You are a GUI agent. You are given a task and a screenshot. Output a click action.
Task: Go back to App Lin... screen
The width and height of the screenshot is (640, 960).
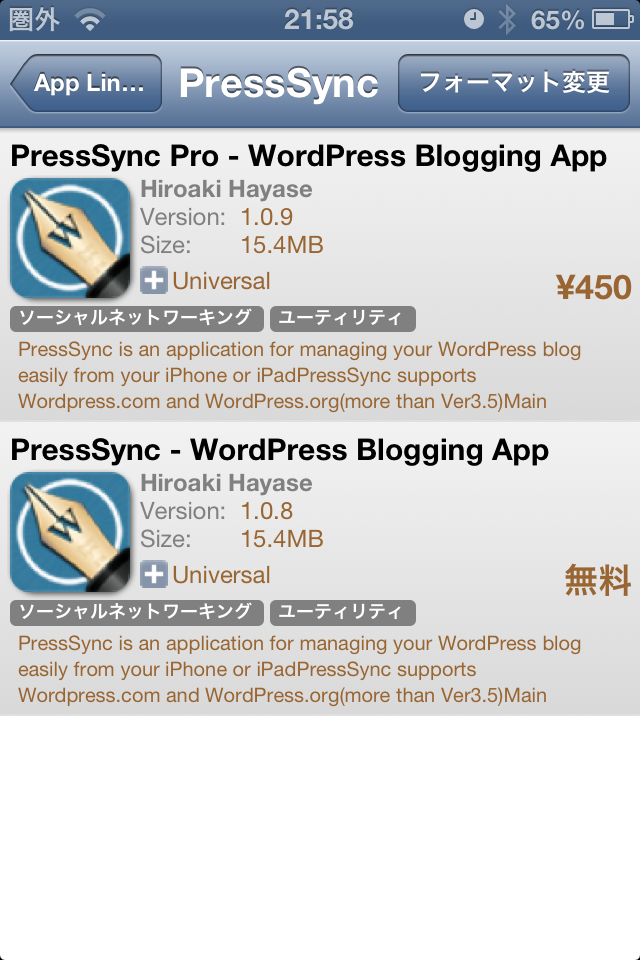pos(87,83)
